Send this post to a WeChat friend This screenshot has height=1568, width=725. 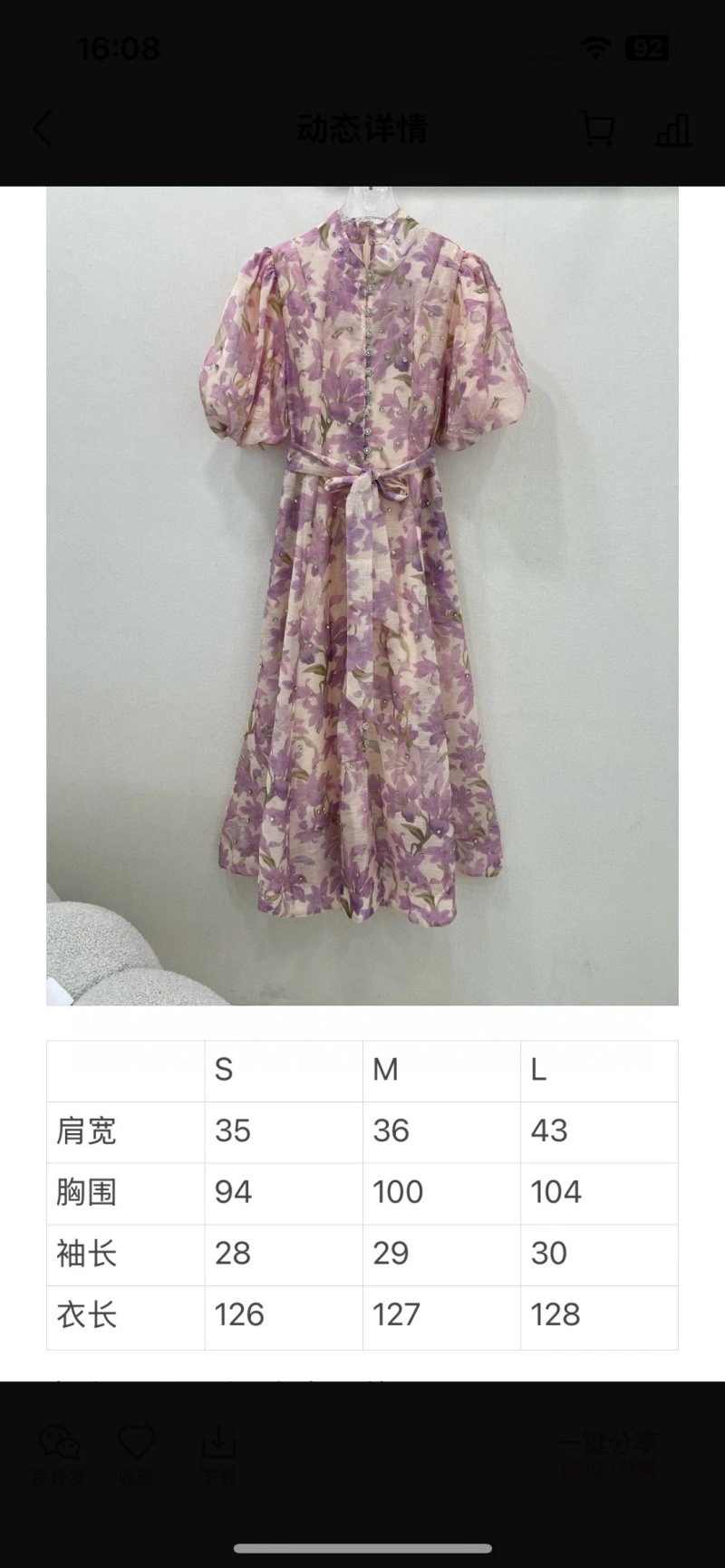(x=59, y=1453)
